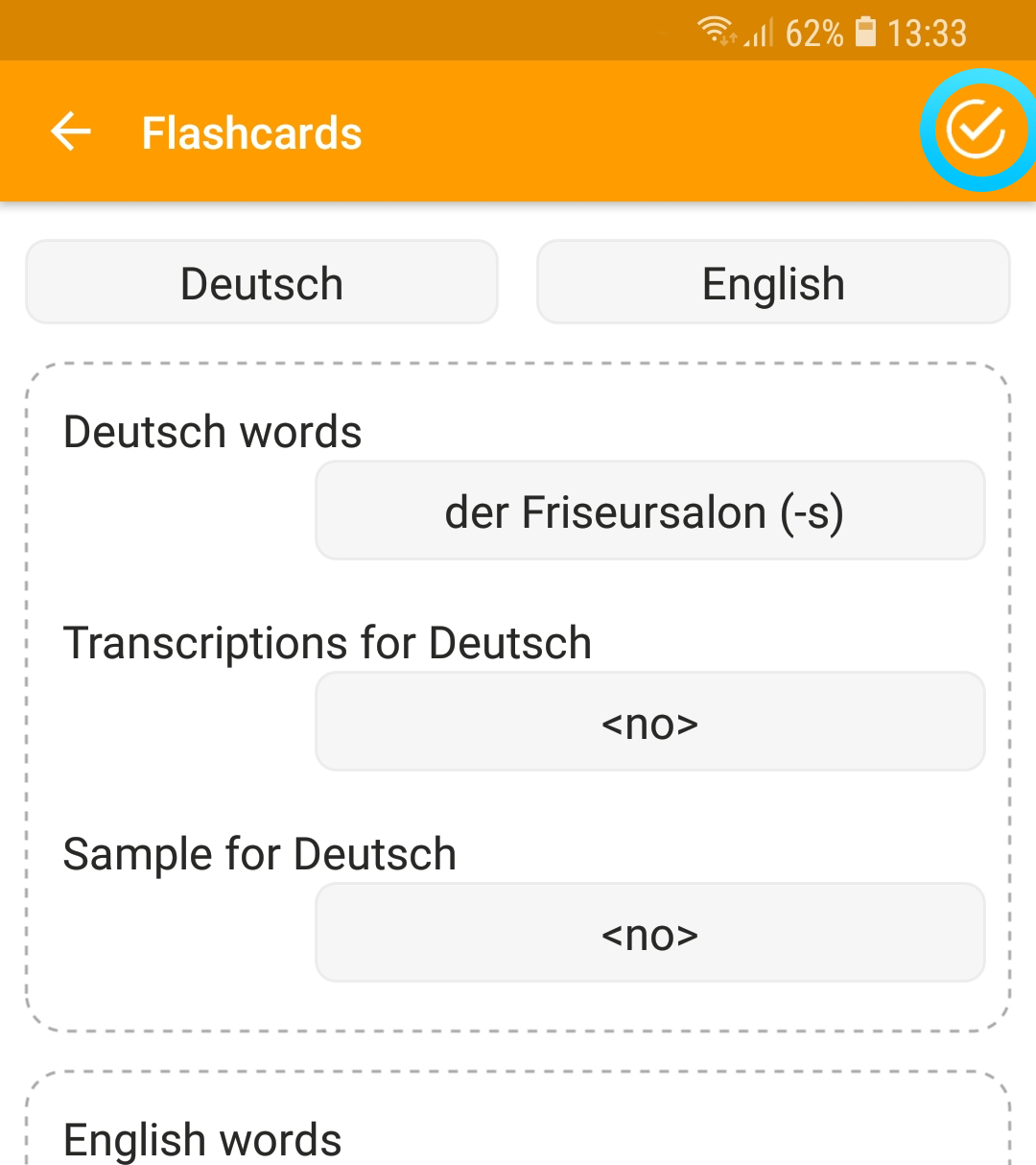This screenshot has width=1036, height=1165.
Task: Tap the cellular signal strength icon
Action: tap(757, 33)
